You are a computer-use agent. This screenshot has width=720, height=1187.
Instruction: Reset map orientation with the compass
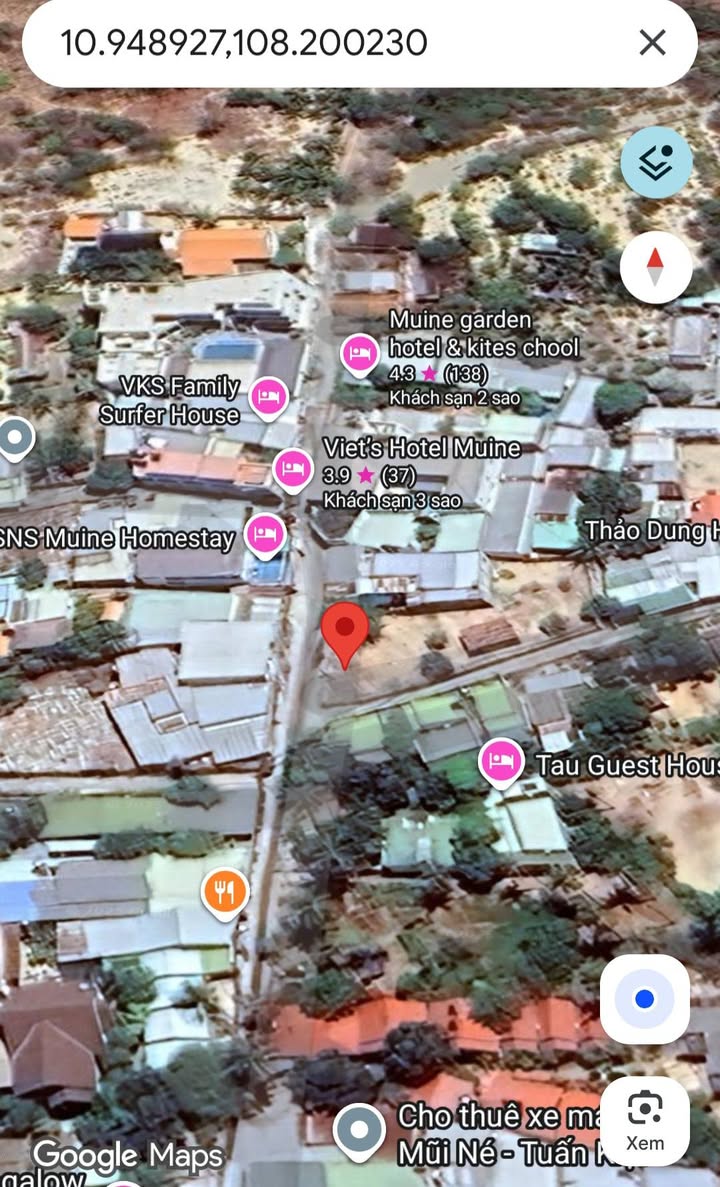click(656, 267)
